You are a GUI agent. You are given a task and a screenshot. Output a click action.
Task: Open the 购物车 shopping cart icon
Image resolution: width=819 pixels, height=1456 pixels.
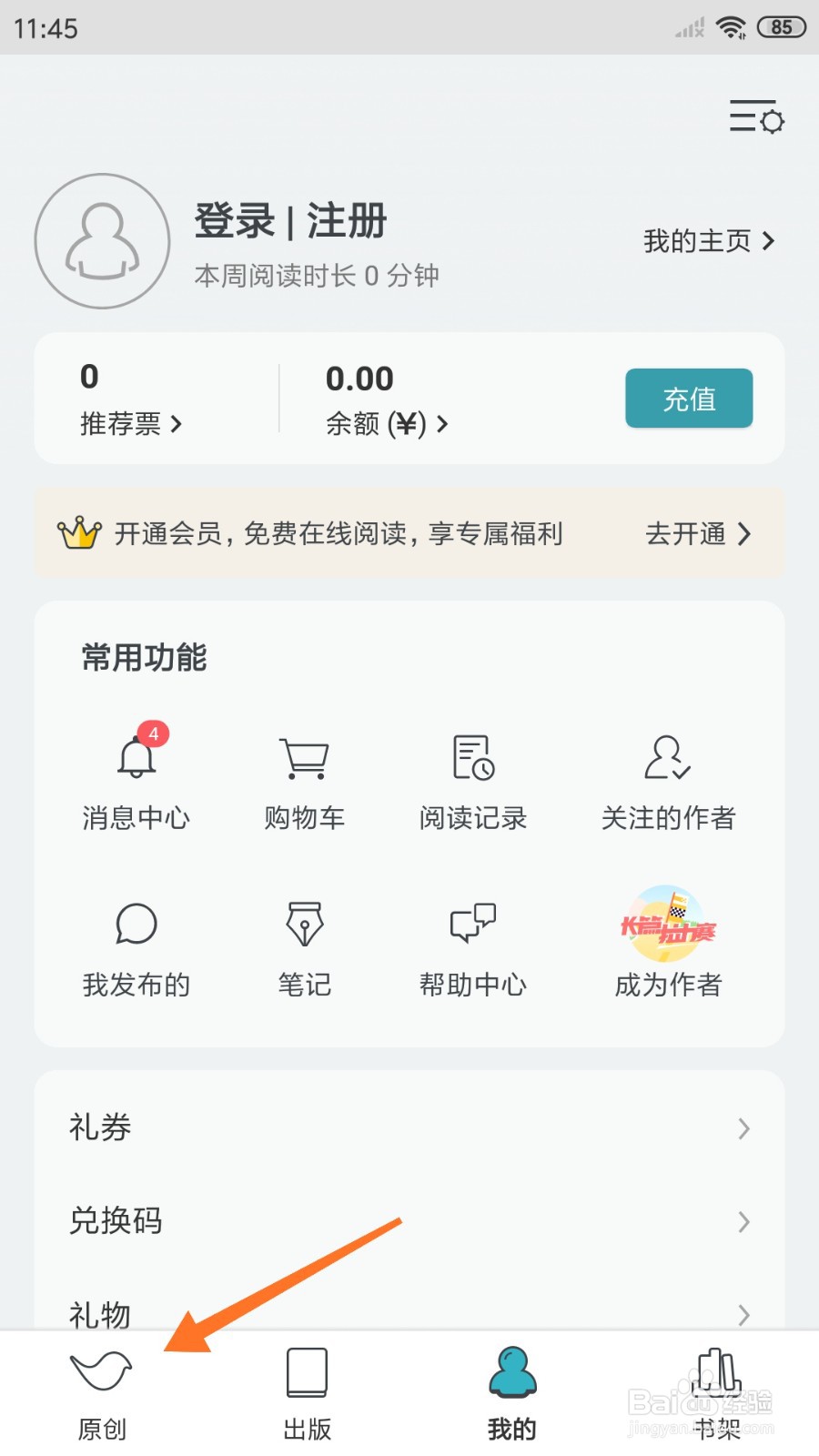(x=304, y=757)
